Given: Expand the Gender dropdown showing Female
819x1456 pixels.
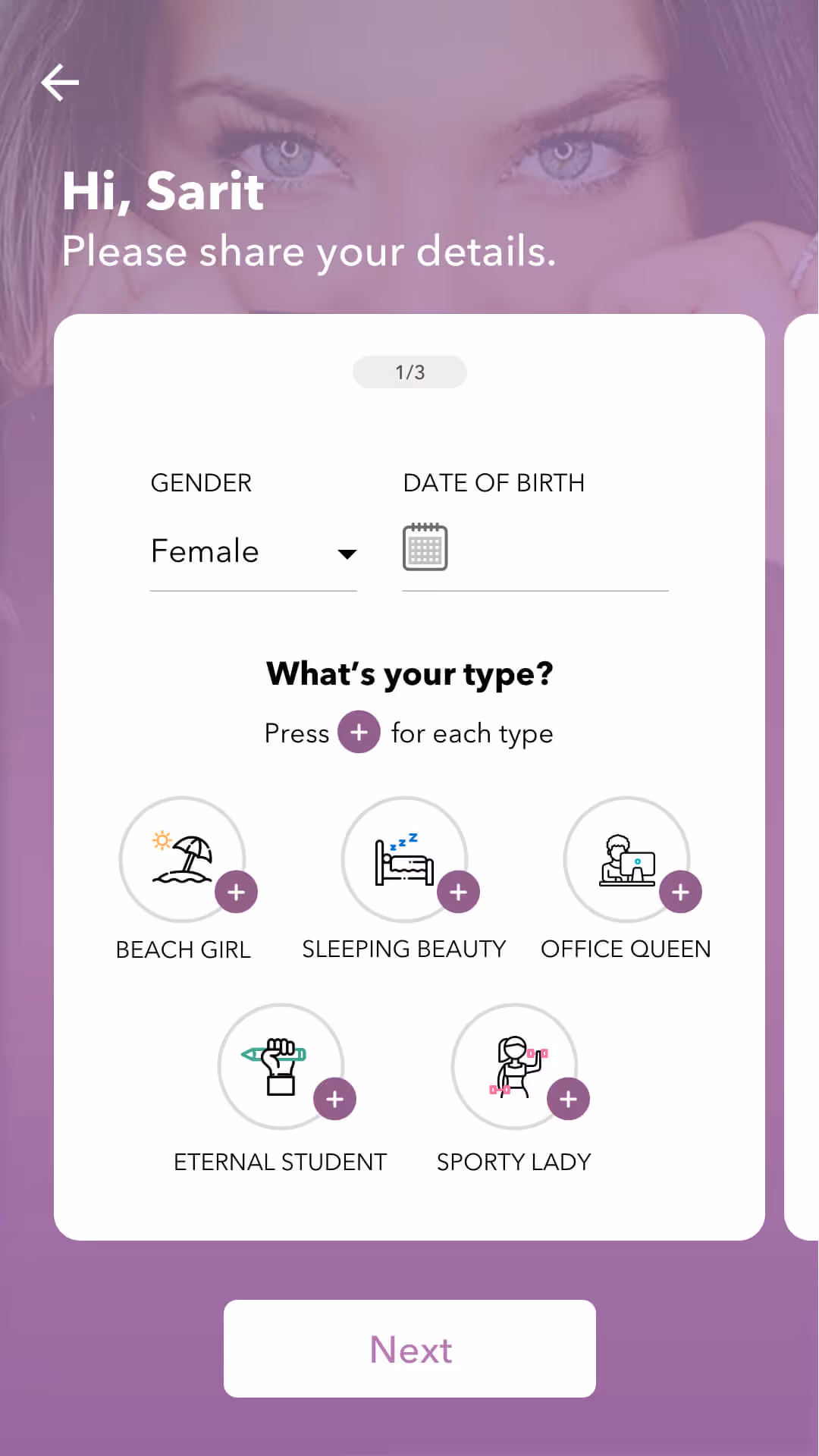Looking at the screenshot, I should [253, 552].
